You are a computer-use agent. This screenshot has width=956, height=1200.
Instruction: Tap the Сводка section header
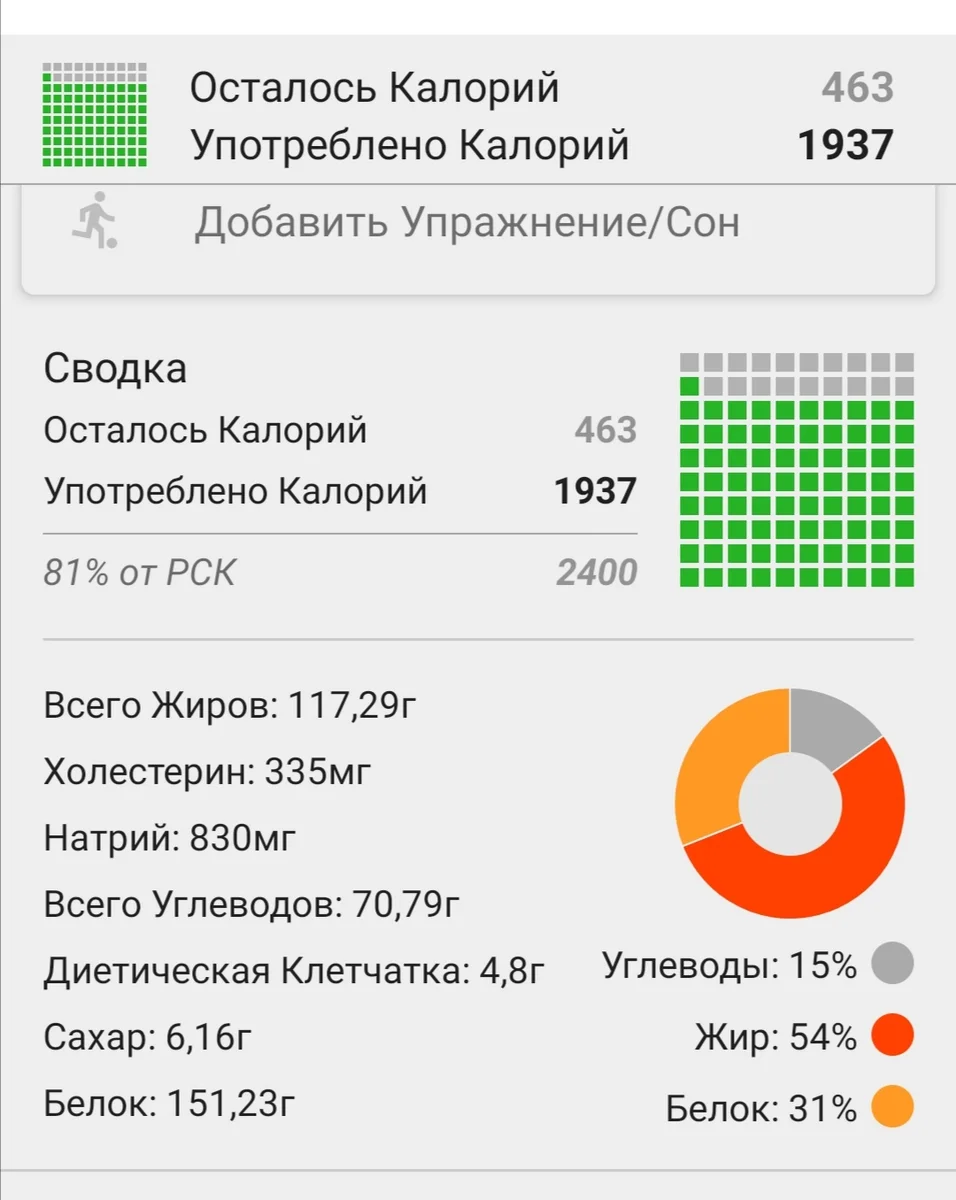[115, 368]
